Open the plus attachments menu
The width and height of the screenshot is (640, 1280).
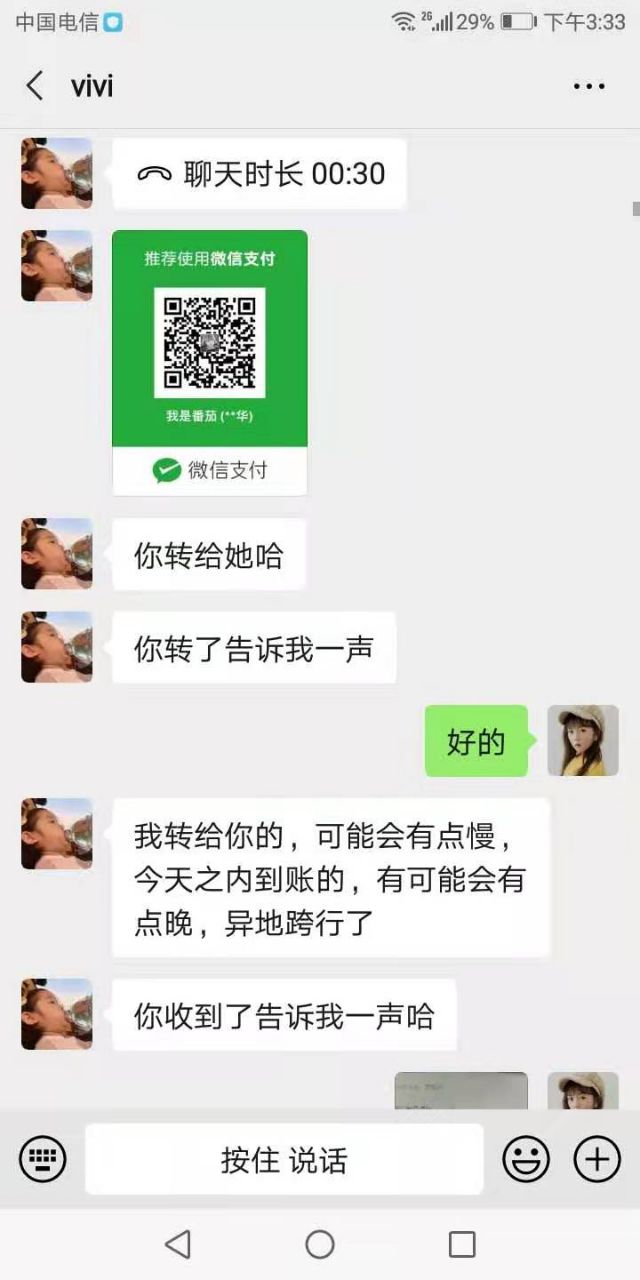tap(597, 1159)
